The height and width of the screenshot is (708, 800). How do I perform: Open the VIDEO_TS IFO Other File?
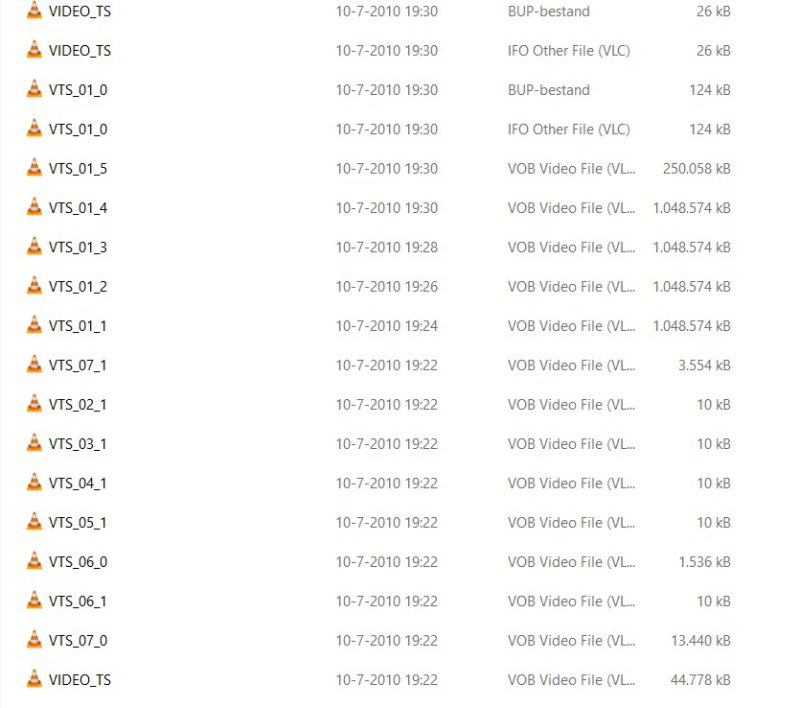(80, 51)
